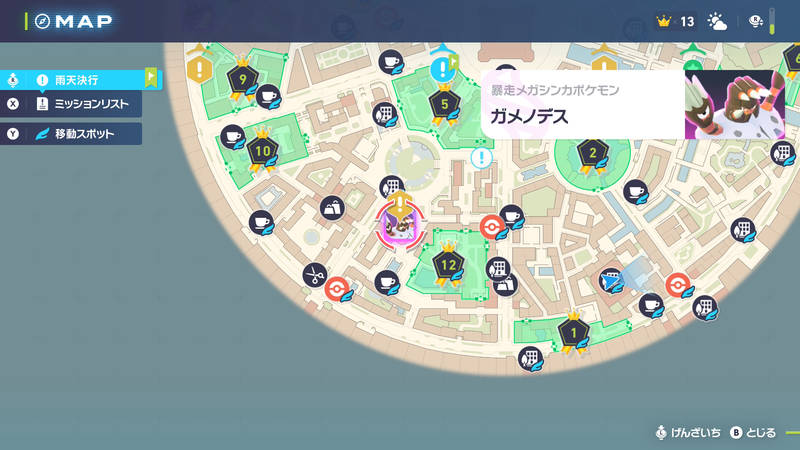Image resolution: width=800 pixels, height=450 pixels.
Task: Select the scissors salon marker
Action: click(x=315, y=273)
